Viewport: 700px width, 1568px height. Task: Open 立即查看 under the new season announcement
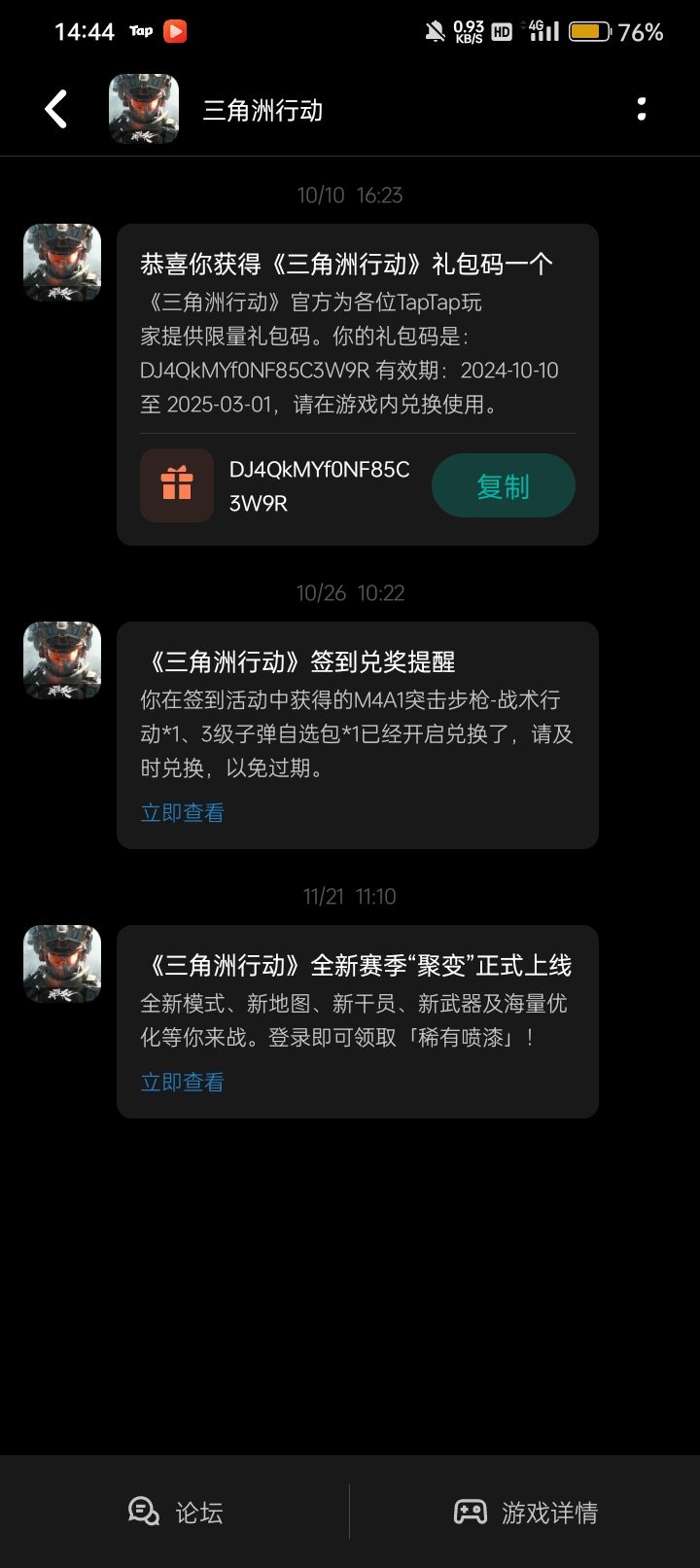point(181,1081)
